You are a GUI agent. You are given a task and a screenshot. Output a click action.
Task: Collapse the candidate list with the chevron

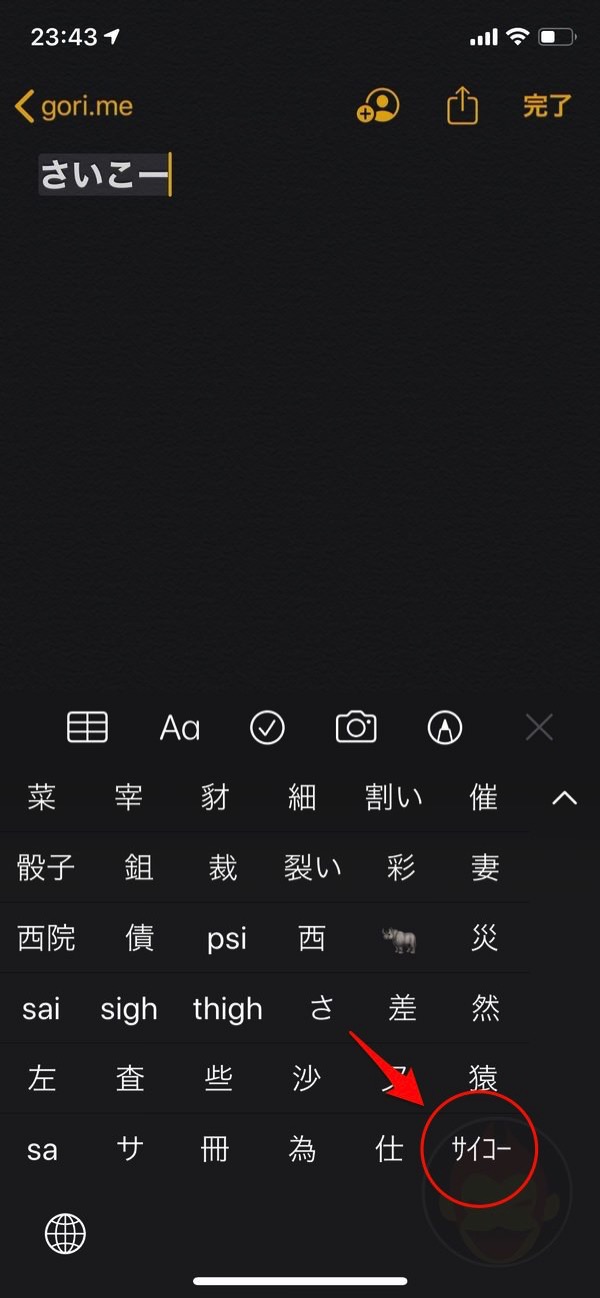tap(565, 797)
